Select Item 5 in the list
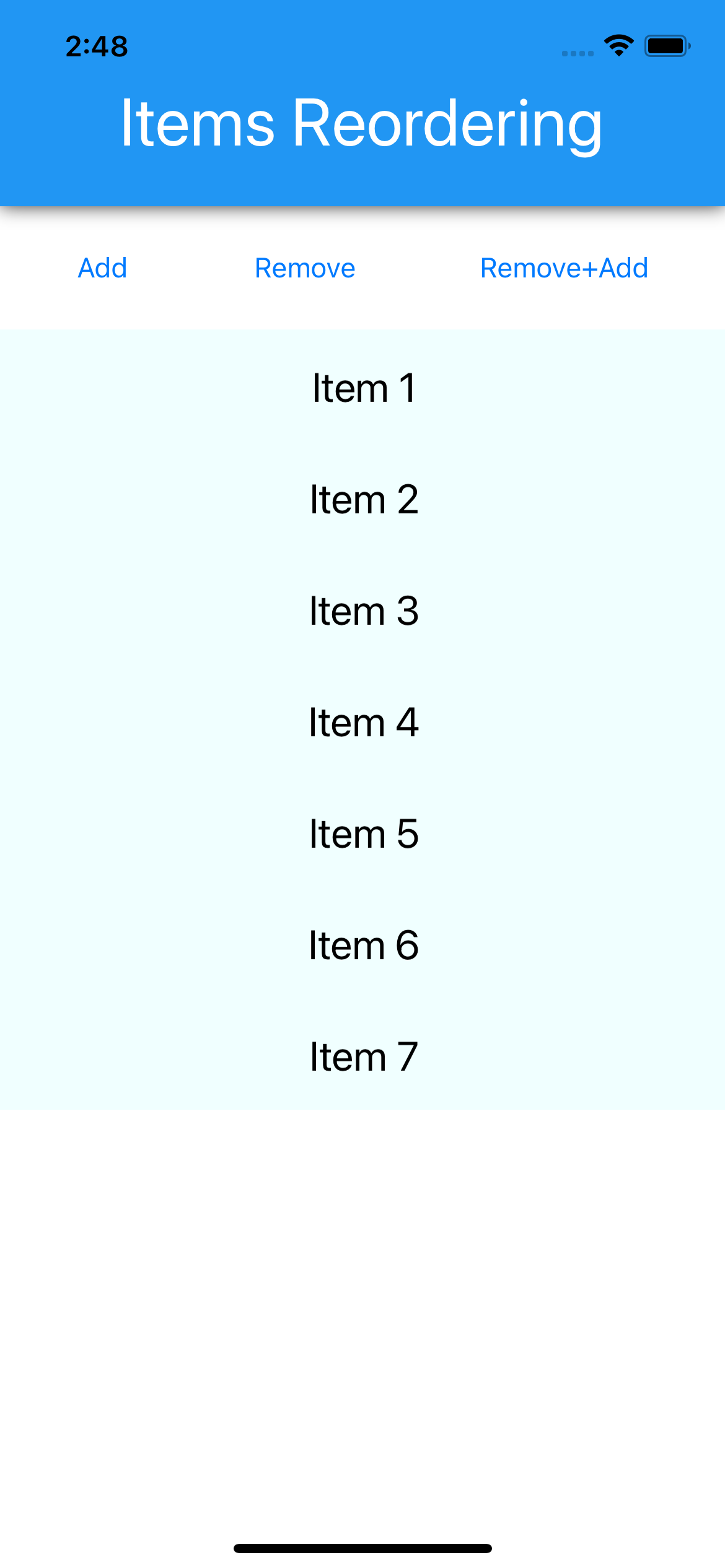725x1568 pixels. click(x=362, y=834)
